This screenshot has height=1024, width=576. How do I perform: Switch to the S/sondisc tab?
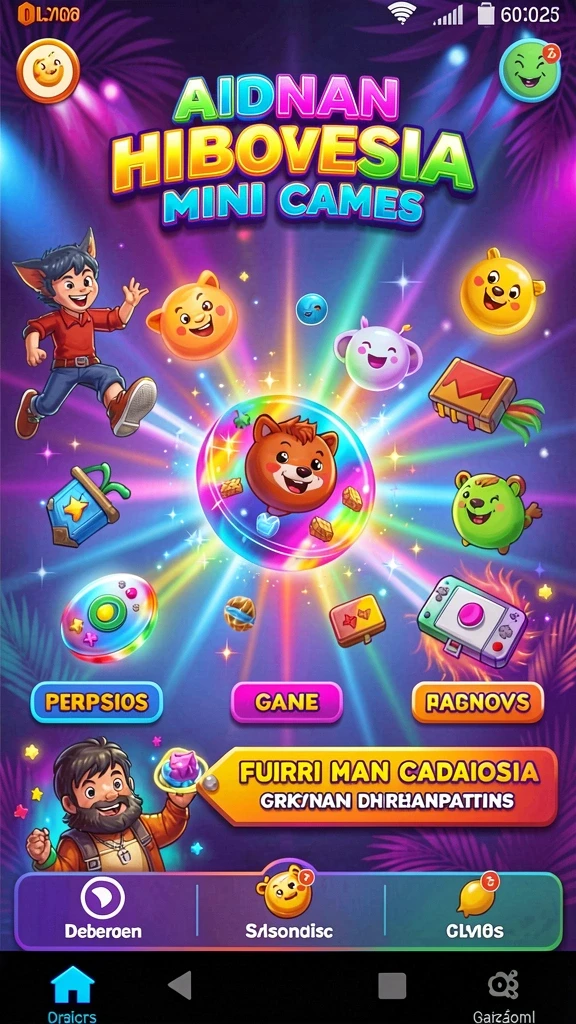point(288,910)
